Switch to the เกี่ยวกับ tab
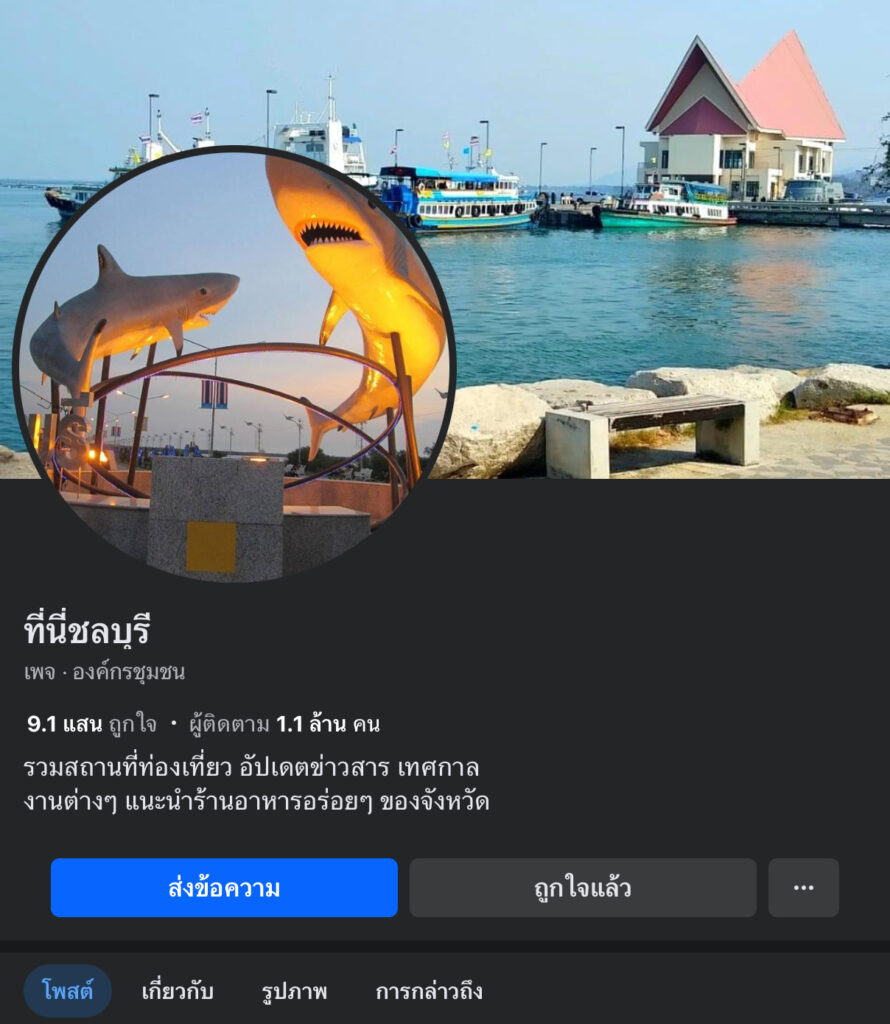Screen dimensions: 890x1024 pyautogui.click(x=177, y=991)
